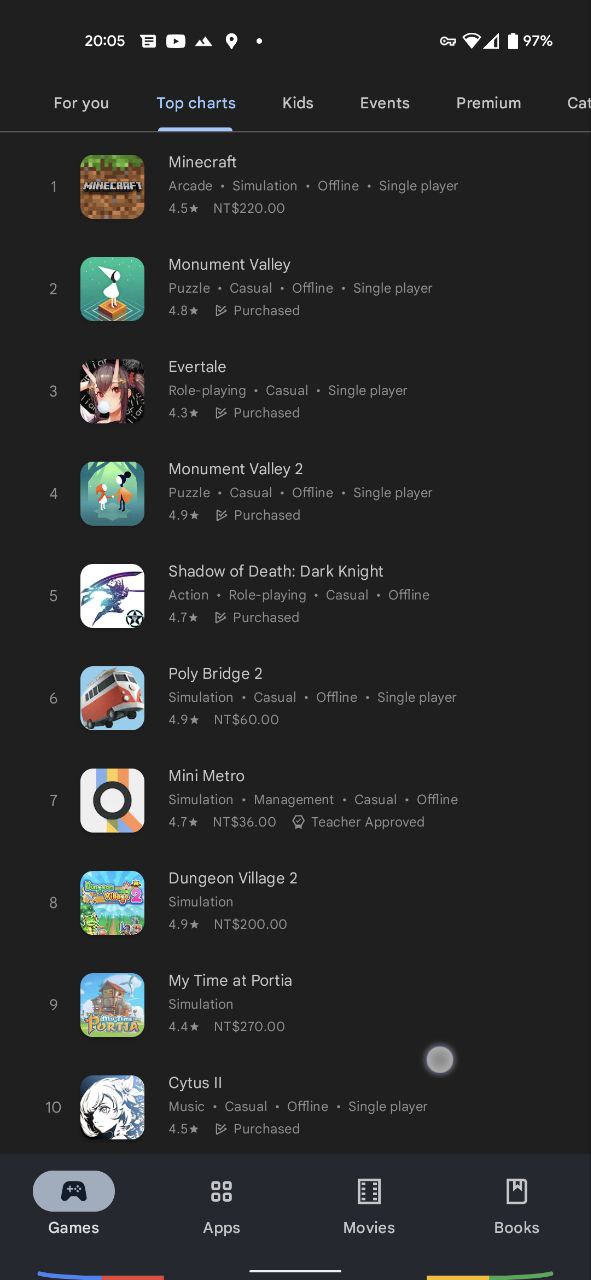Open the Monument Valley 2 listing
The width and height of the screenshot is (591, 1280).
[295, 493]
